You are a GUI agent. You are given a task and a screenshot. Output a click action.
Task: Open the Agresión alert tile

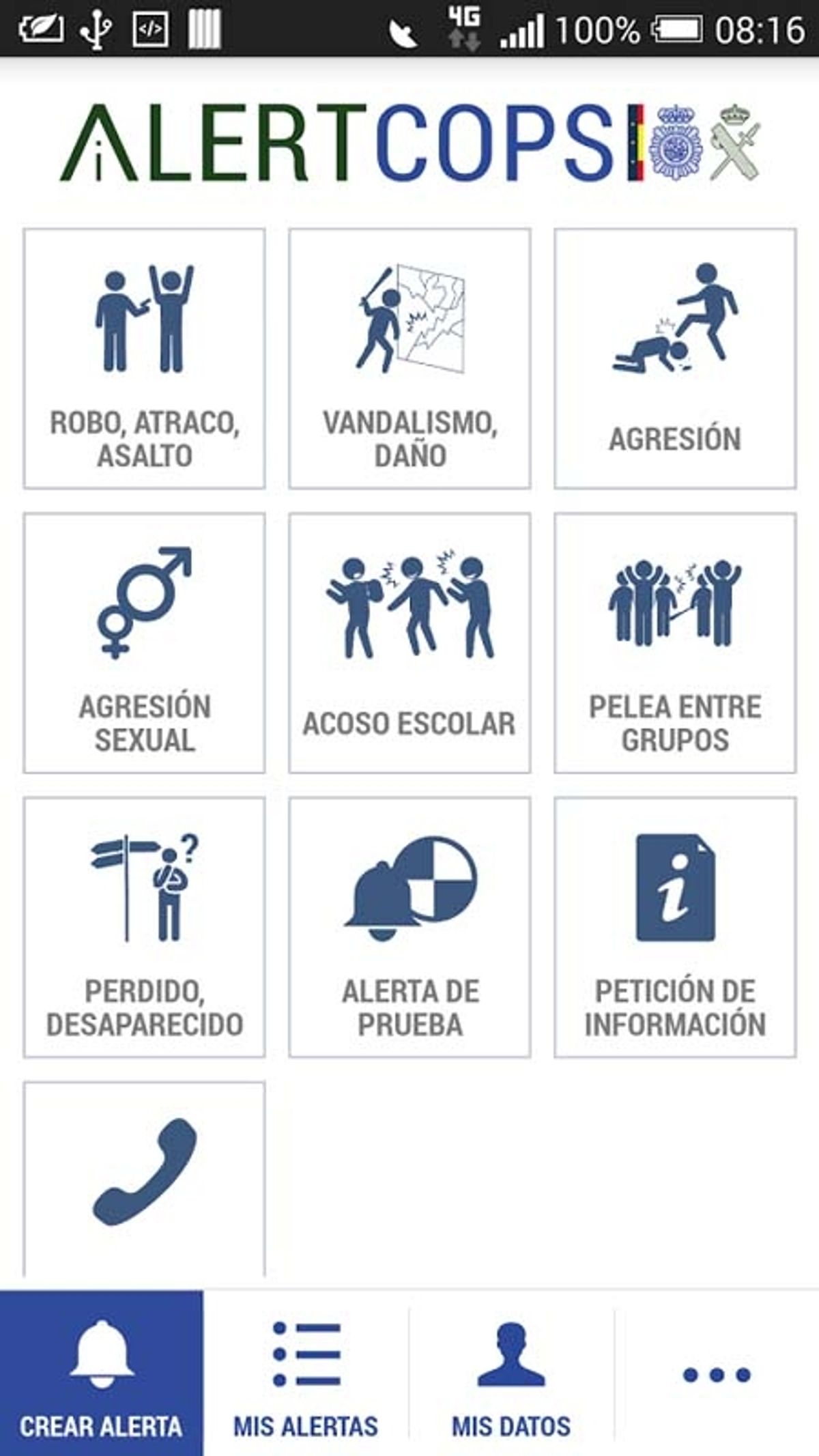tap(675, 358)
